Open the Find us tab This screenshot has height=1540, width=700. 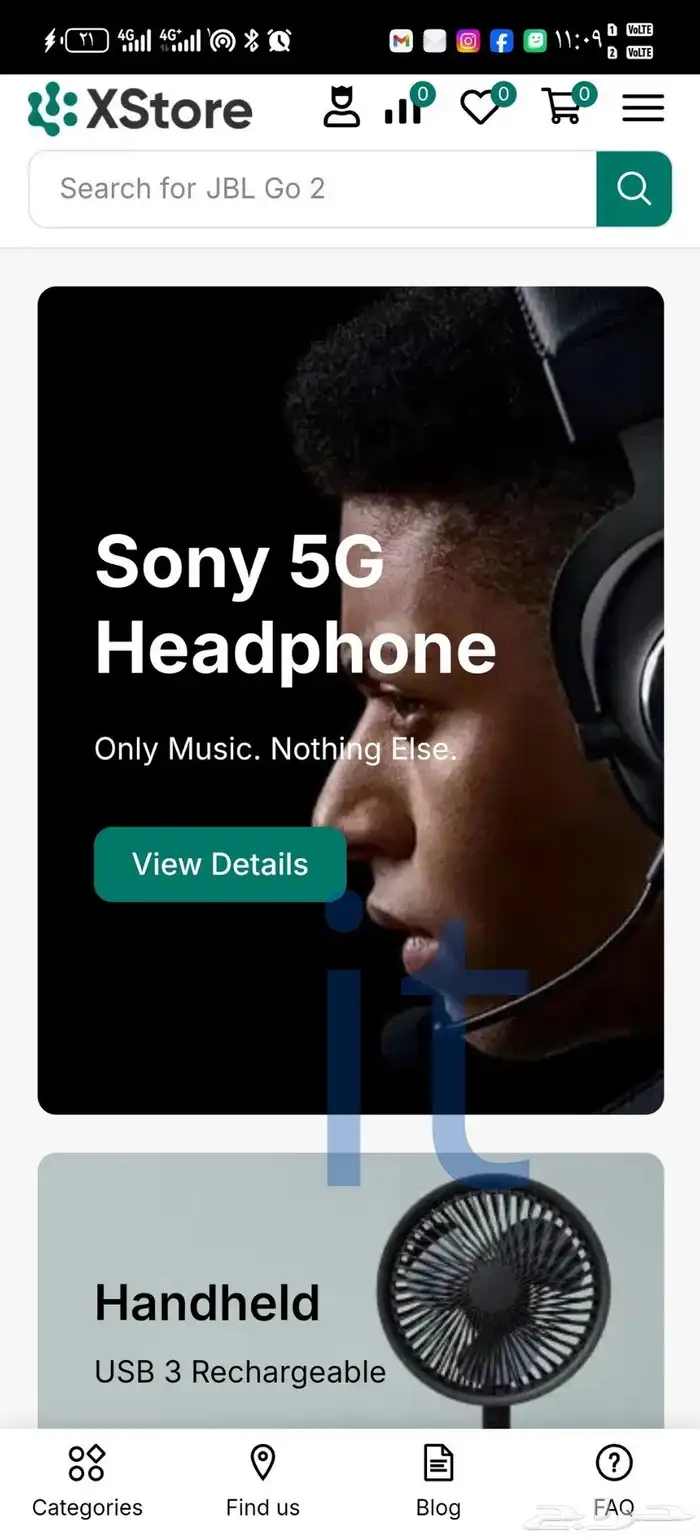[262, 1481]
